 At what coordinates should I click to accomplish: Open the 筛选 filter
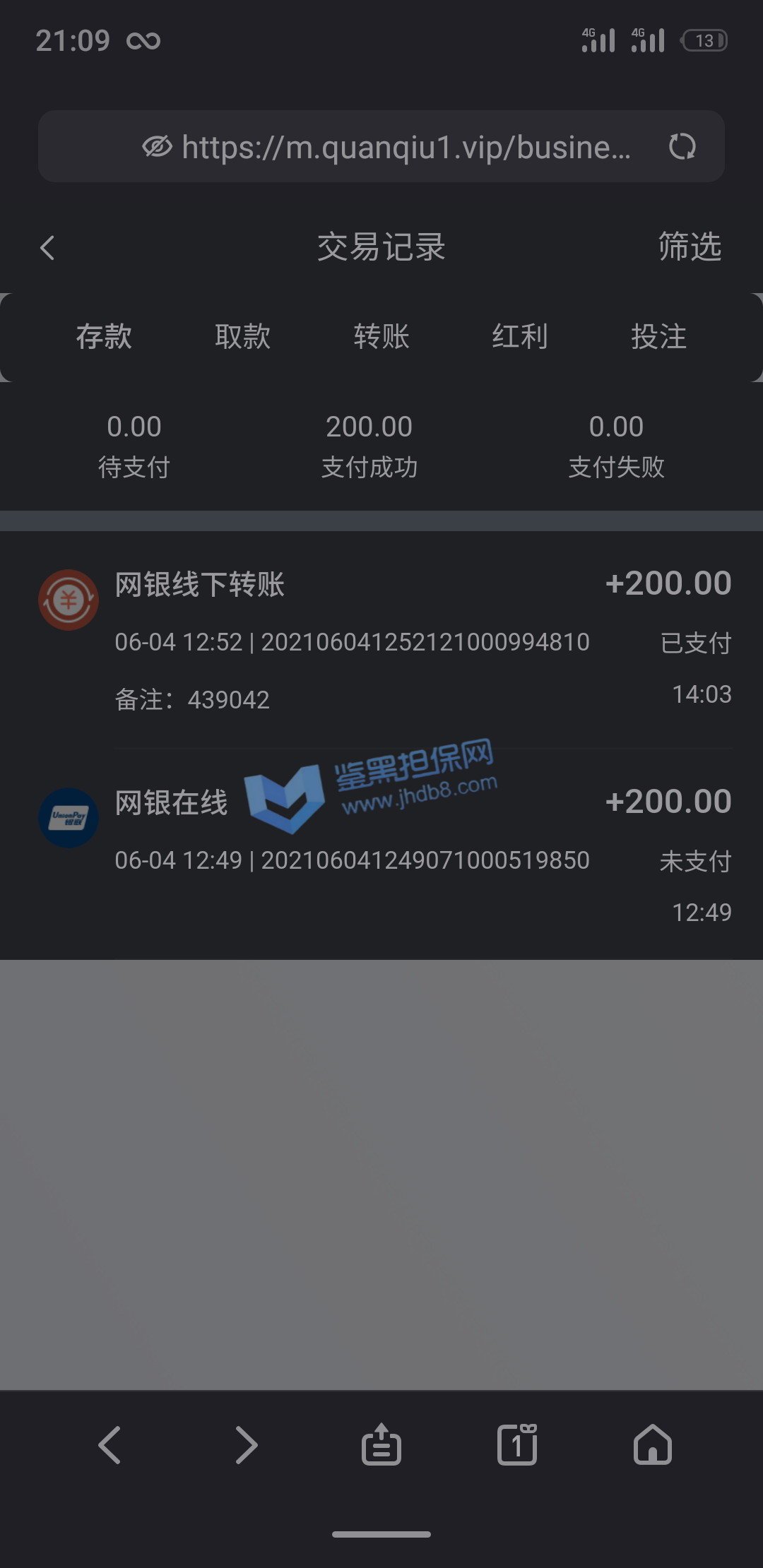pos(689,247)
